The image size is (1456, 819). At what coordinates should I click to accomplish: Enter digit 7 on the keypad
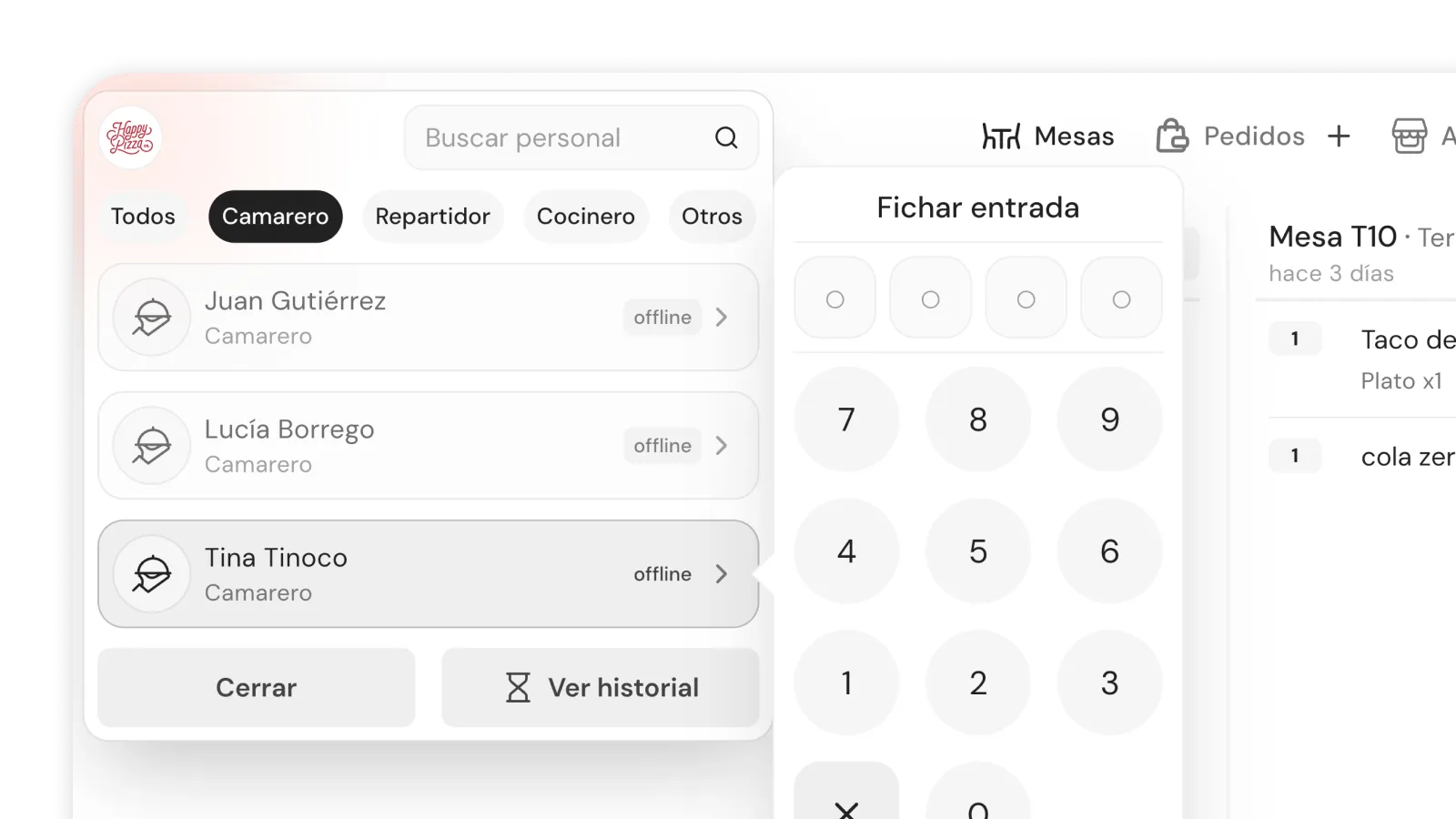pos(846,420)
